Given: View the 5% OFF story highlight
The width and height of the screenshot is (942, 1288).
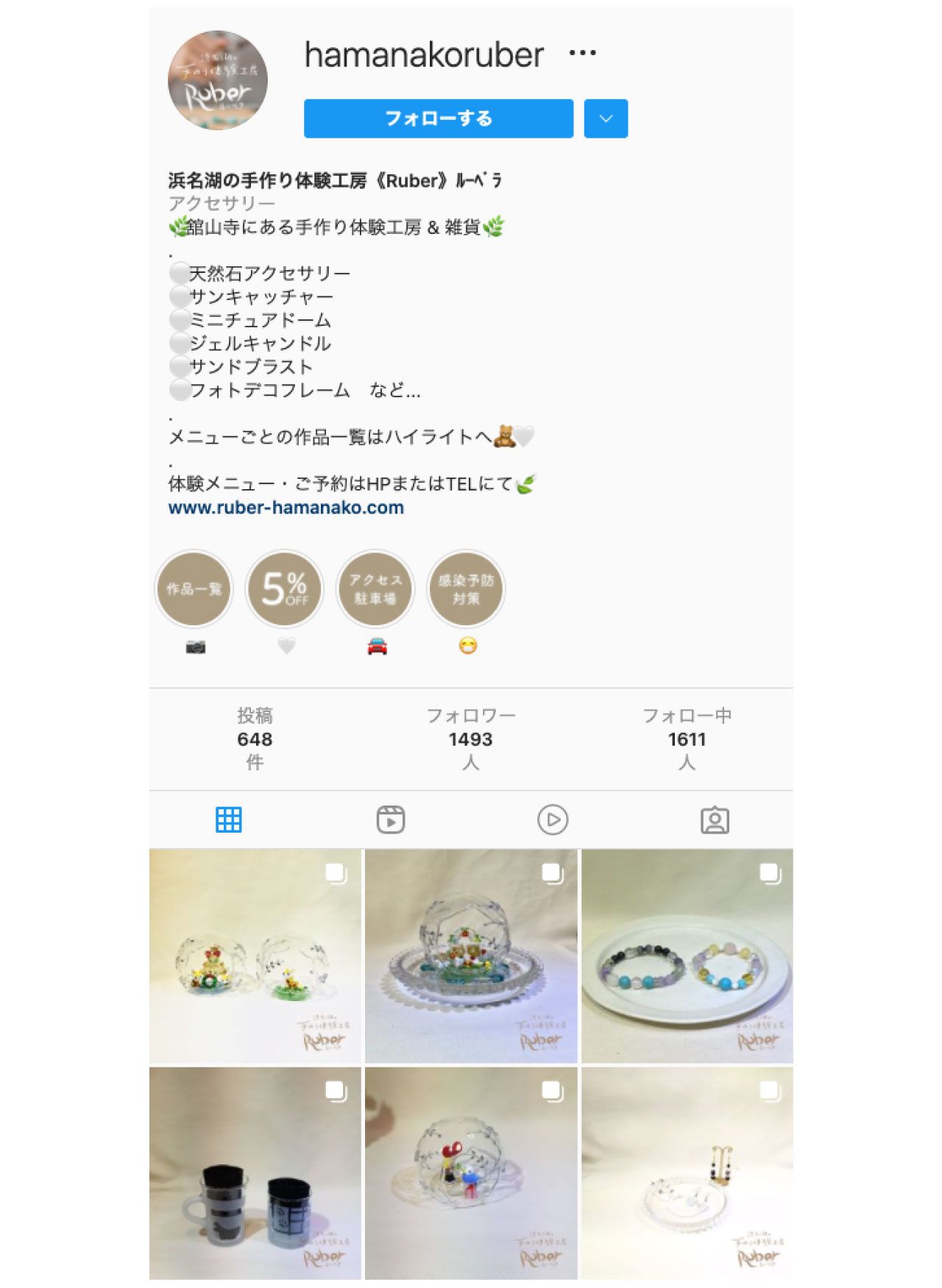Looking at the screenshot, I should pos(286,589).
